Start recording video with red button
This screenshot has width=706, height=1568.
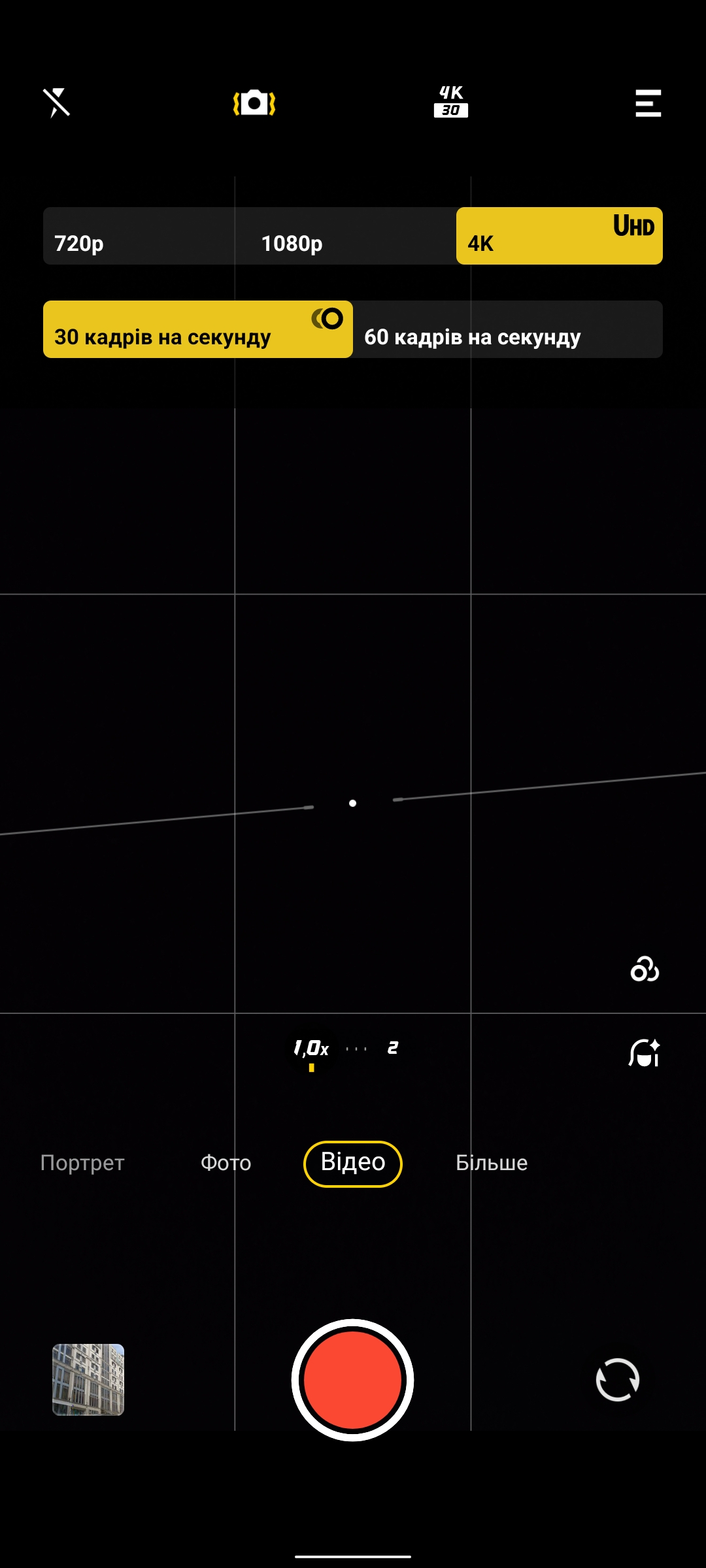[x=353, y=1380]
